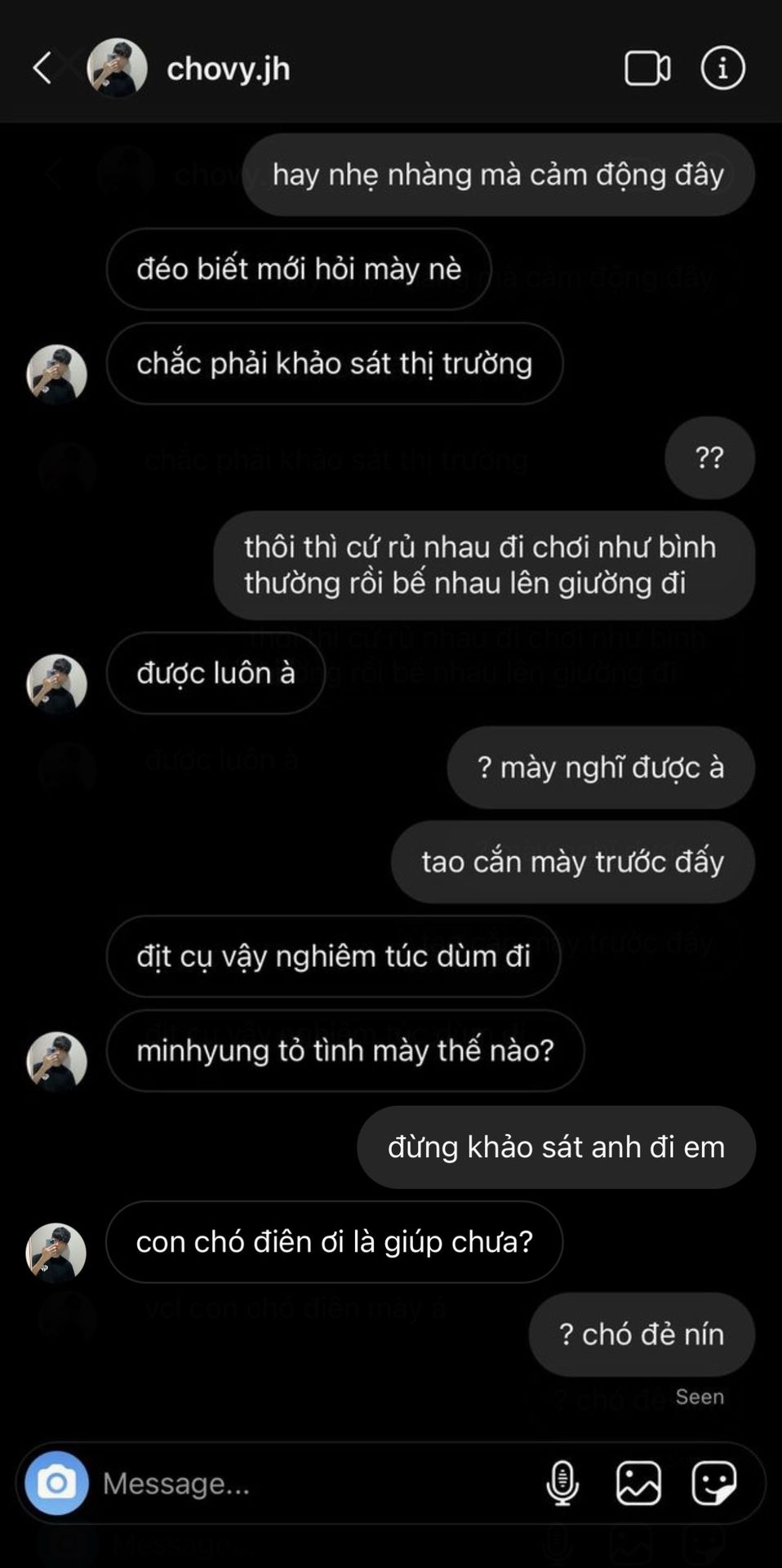782x1568 pixels.
Task: Open the sticker picker
Action: click(714, 1483)
